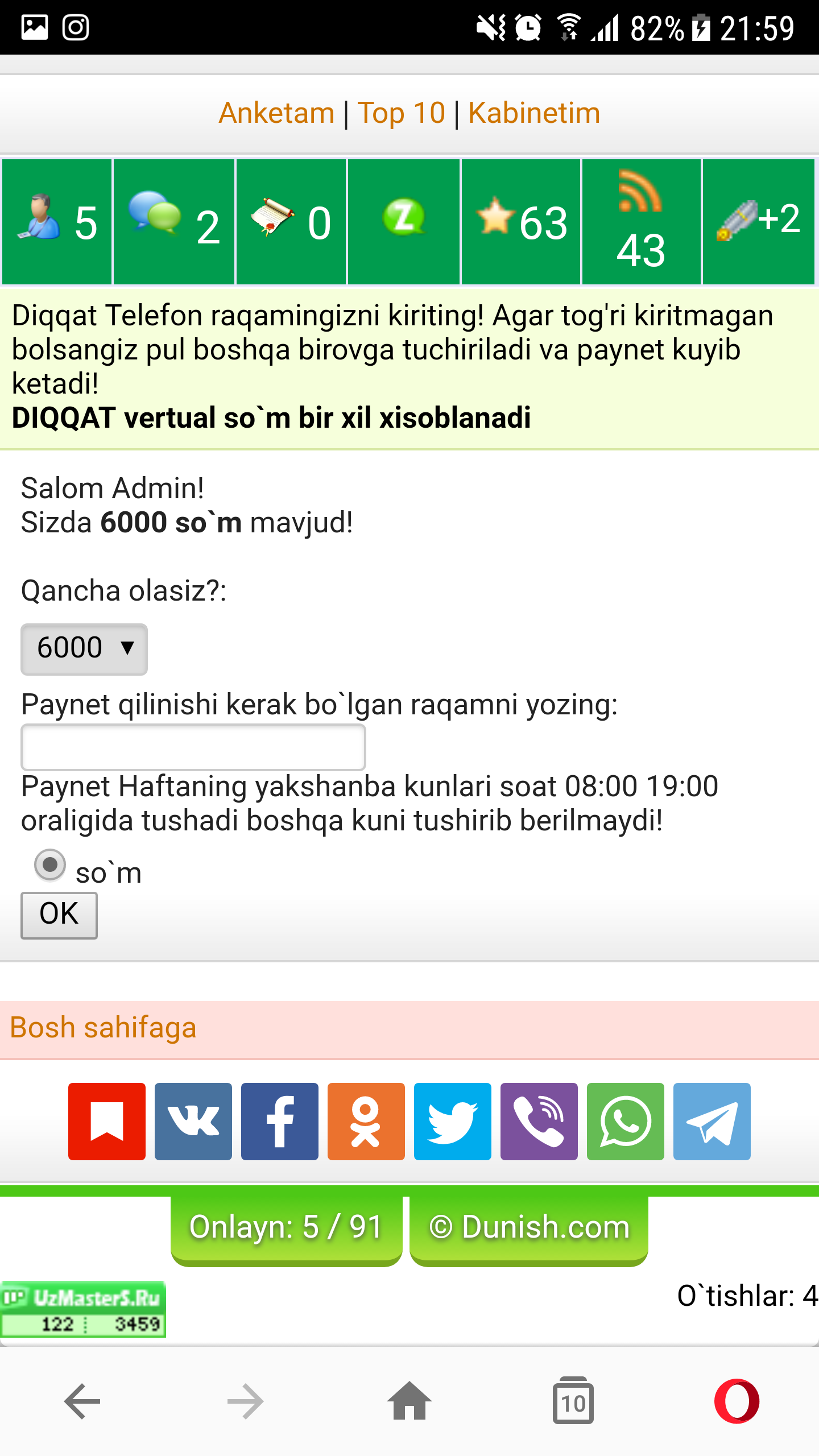Select the so`m radio option

pos(50,865)
